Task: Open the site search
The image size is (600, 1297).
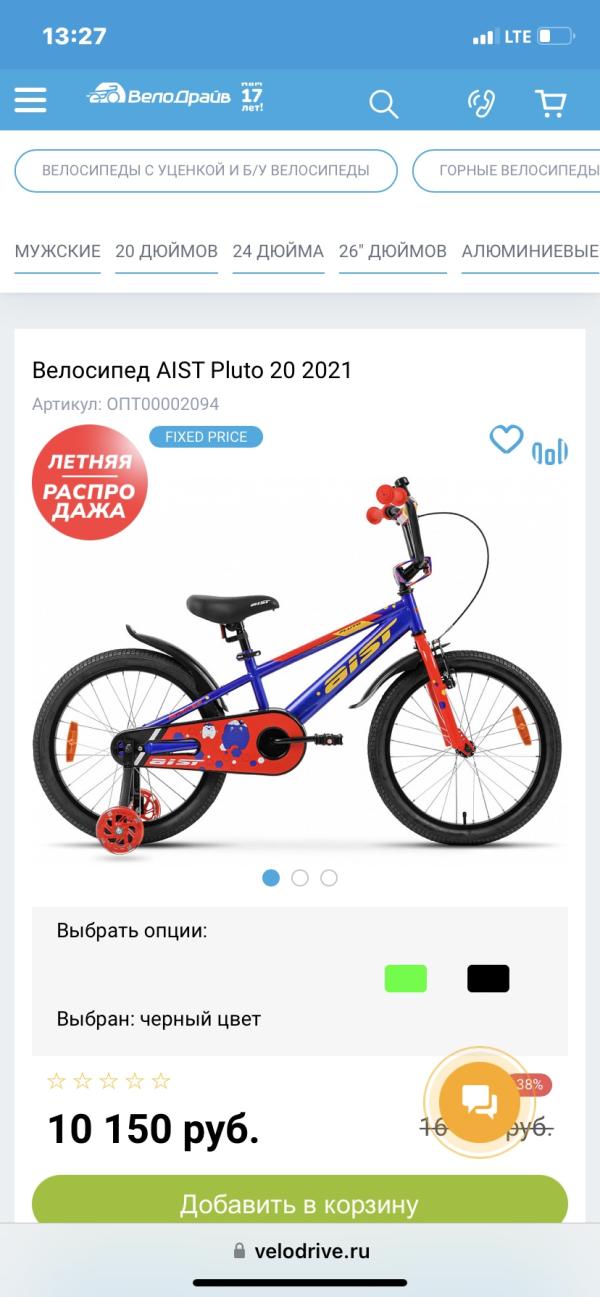Action: (x=383, y=102)
